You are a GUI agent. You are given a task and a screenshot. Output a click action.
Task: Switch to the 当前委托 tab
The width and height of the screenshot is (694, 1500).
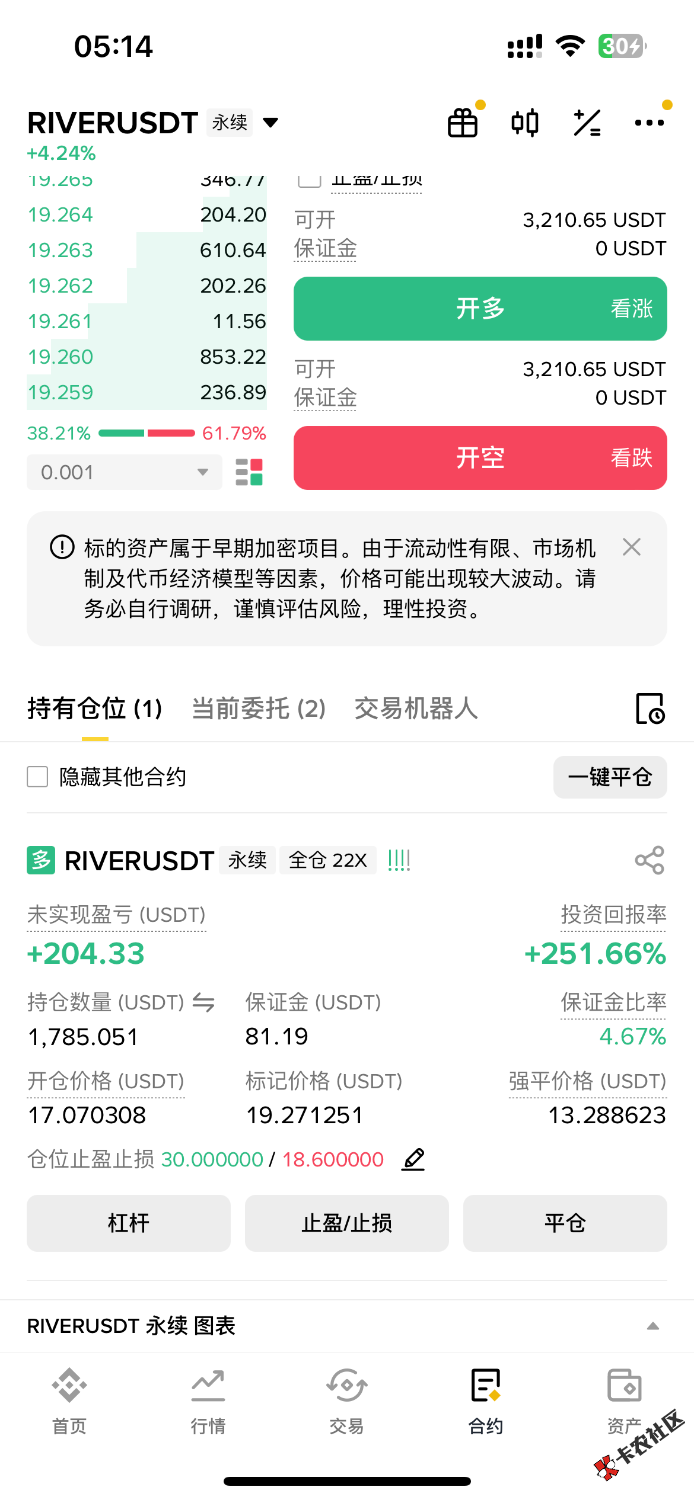click(258, 709)
